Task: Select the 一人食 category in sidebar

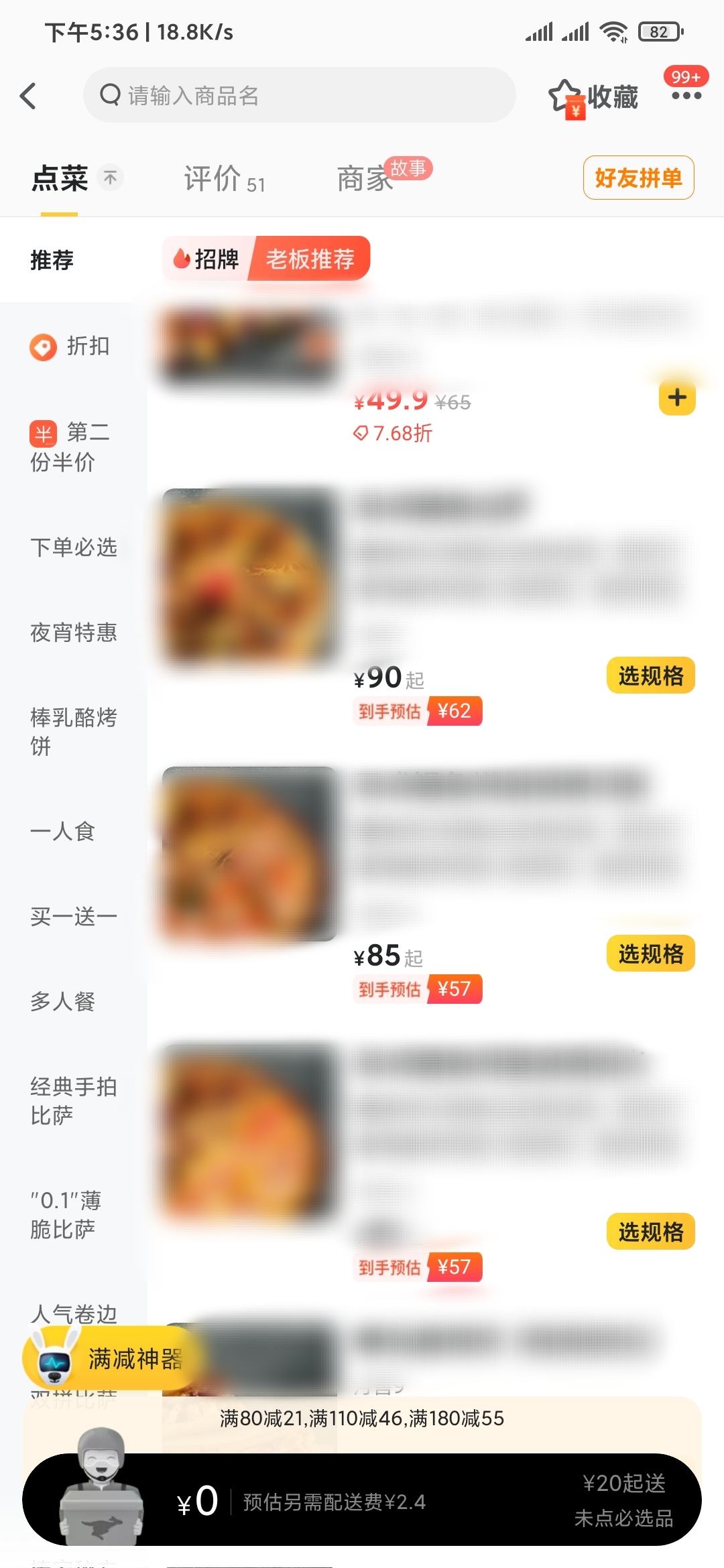Action: [x=62, y=831]
